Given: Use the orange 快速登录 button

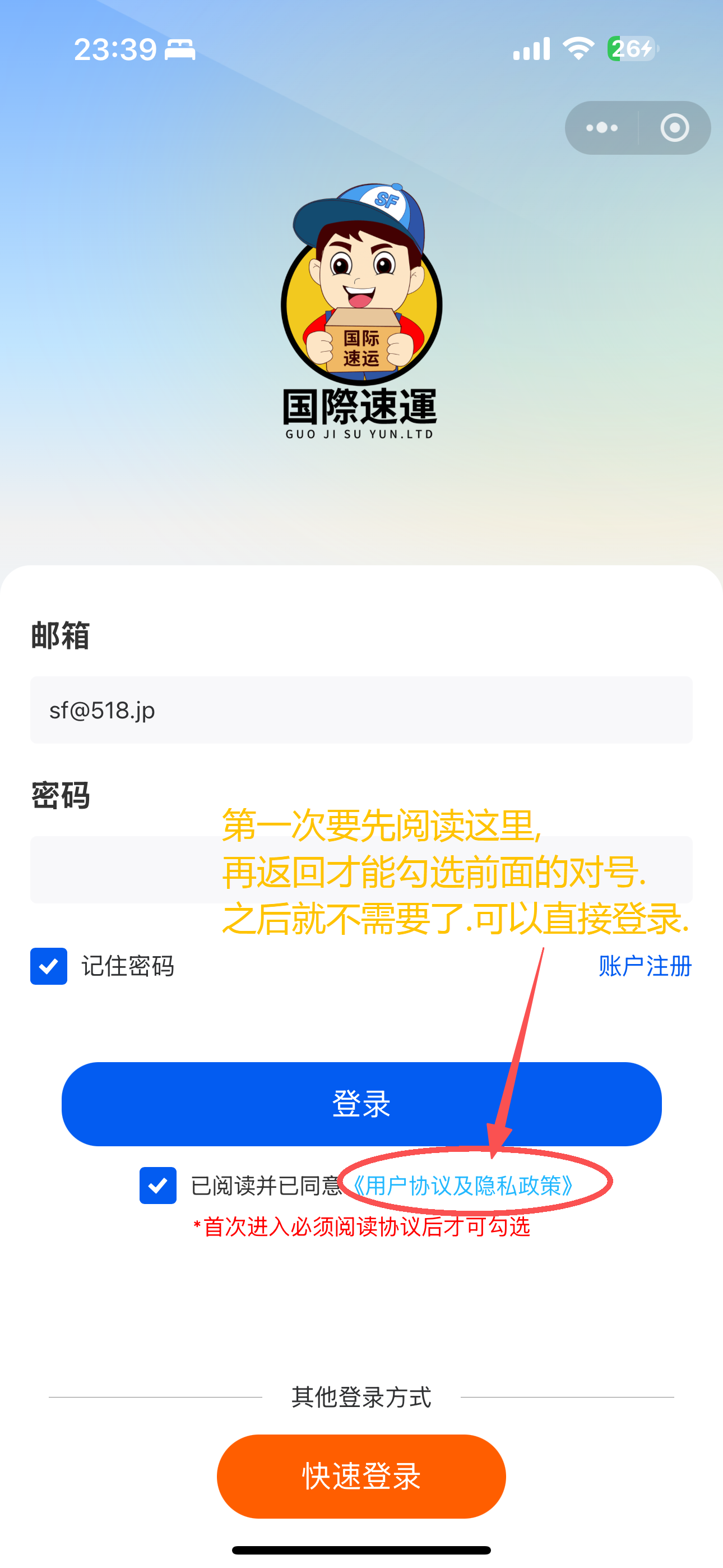Looking at the screenshot, I should (361, 1476).
